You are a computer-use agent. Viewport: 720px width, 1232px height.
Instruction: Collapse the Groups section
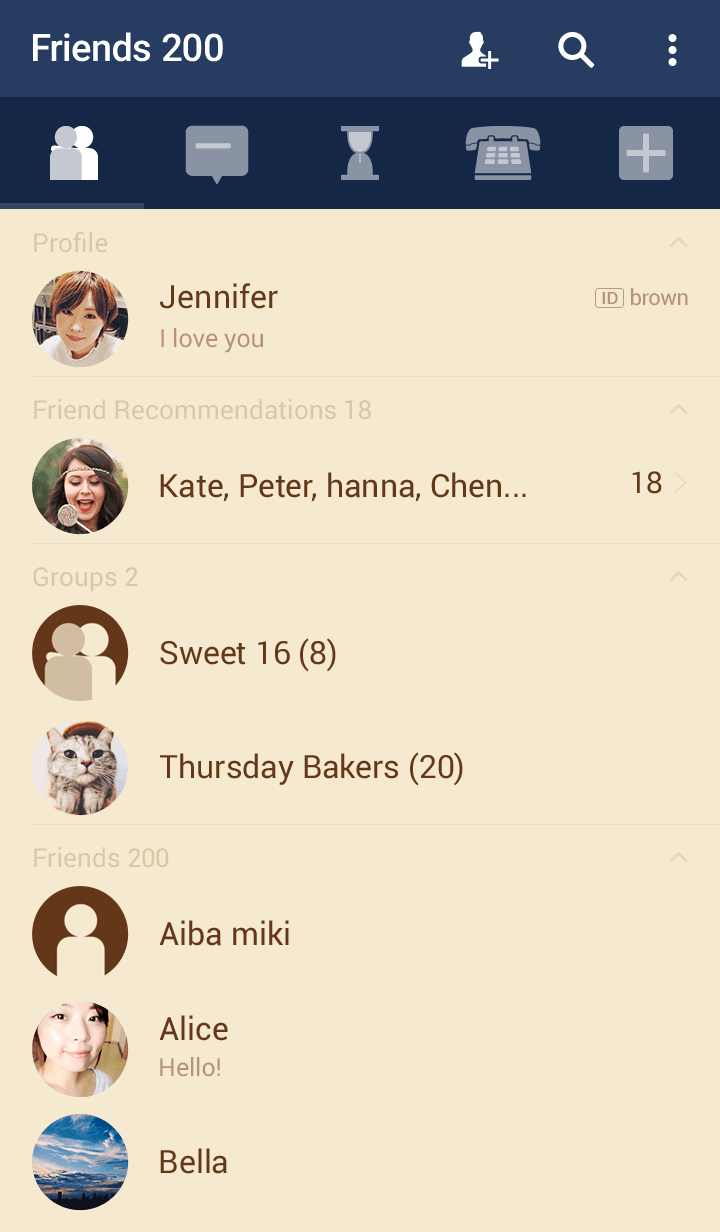click(x=678, y=577)
